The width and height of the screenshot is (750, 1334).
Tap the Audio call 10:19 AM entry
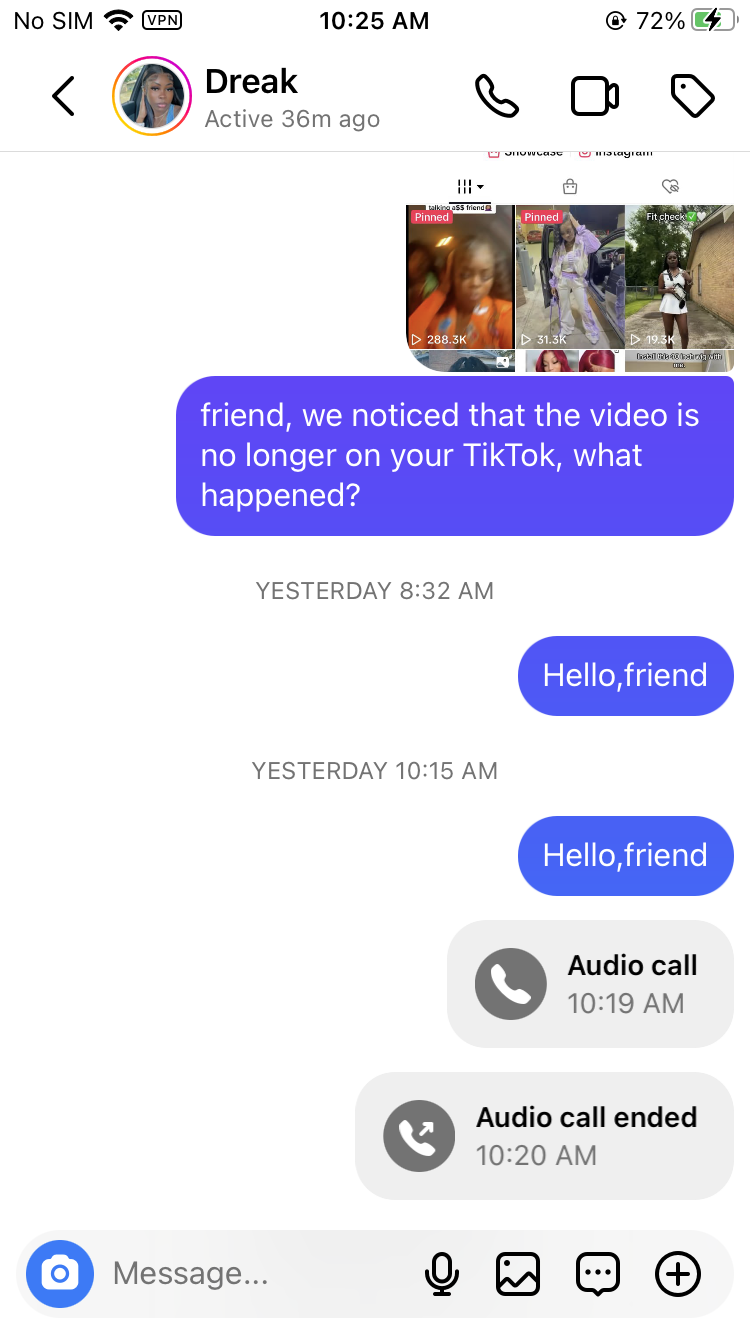click(x=590, y=984)
